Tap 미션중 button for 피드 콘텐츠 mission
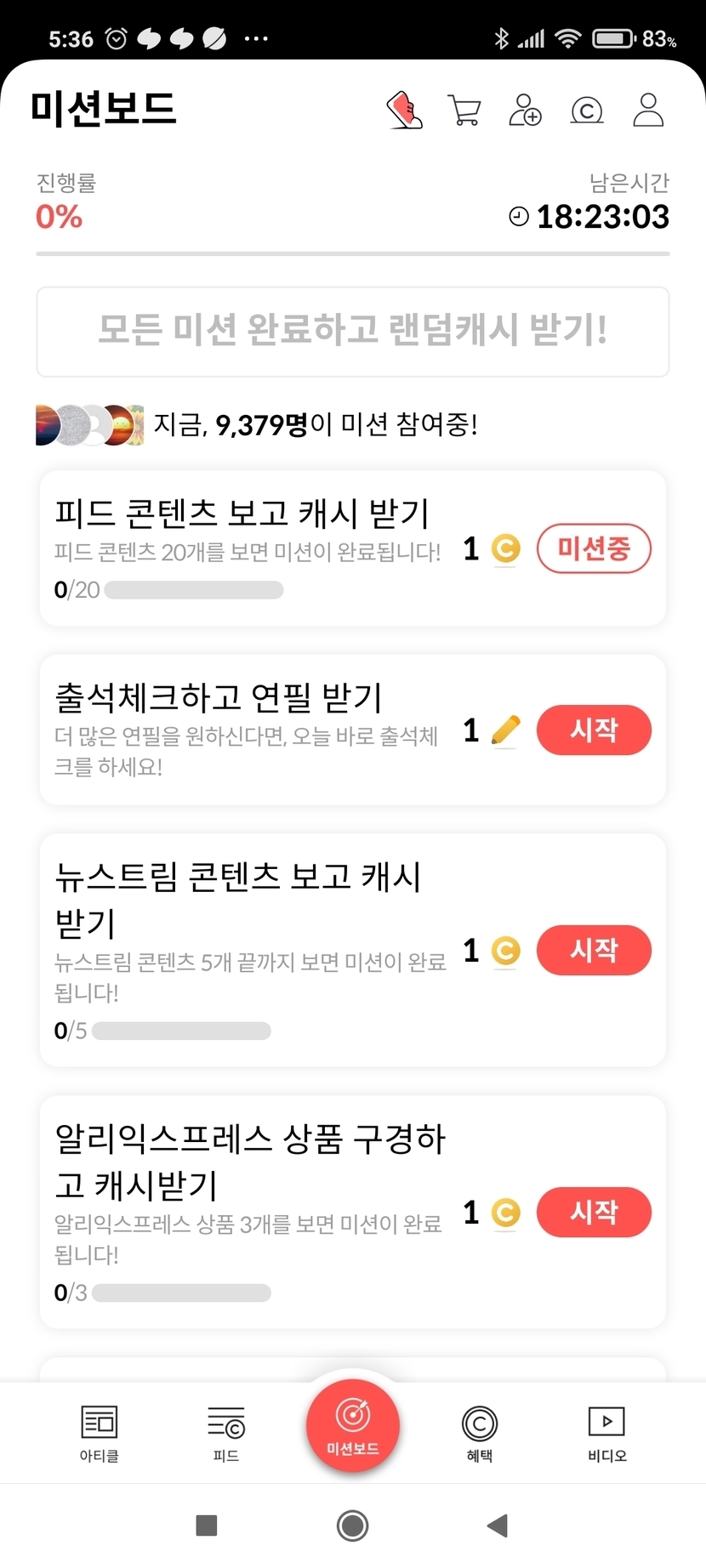 tap(594, 548)
